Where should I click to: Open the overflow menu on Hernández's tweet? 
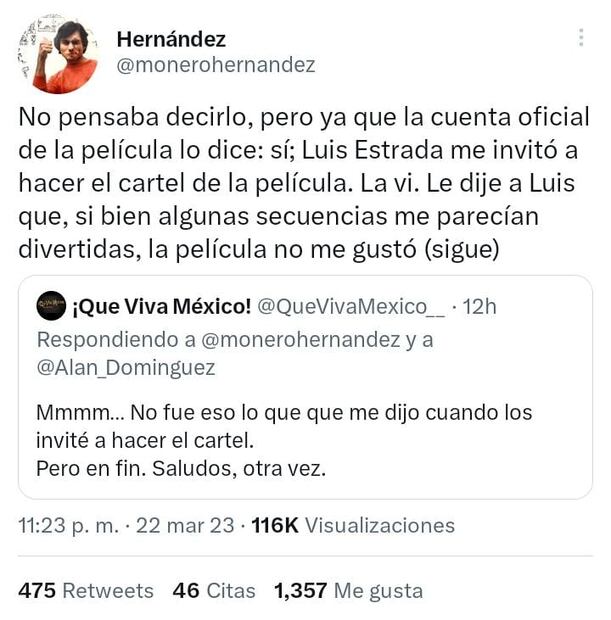581,38
